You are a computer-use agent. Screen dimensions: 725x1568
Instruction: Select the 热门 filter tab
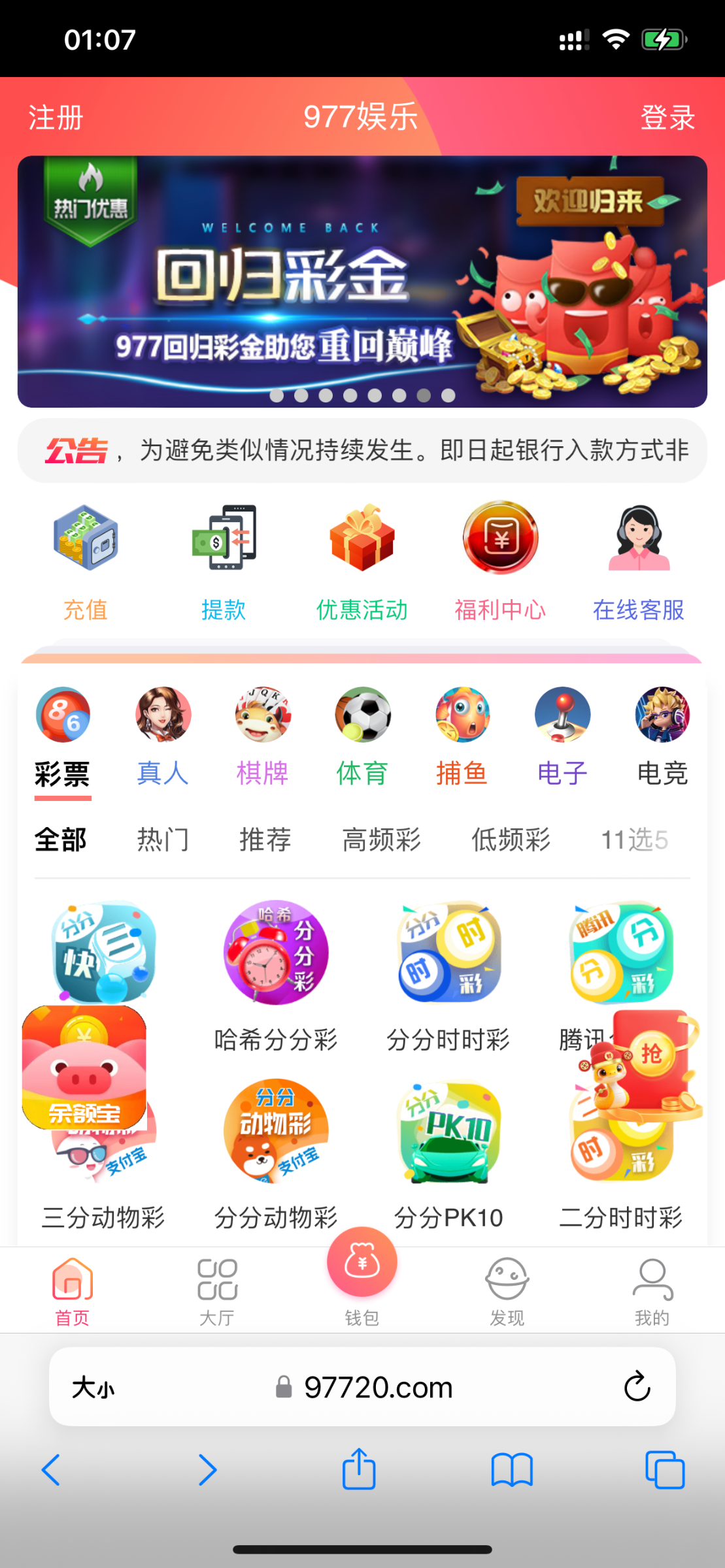pyautogui.click(x=163, y=840)
